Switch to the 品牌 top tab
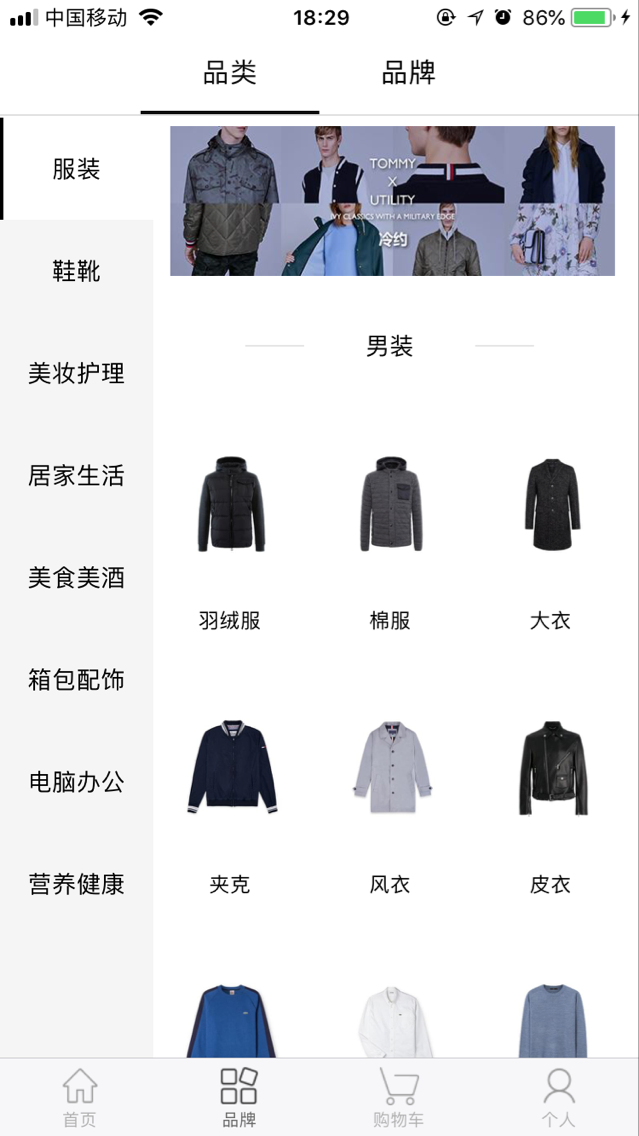This screenshot has height=1136, width=639. click(x=408, y=74)
